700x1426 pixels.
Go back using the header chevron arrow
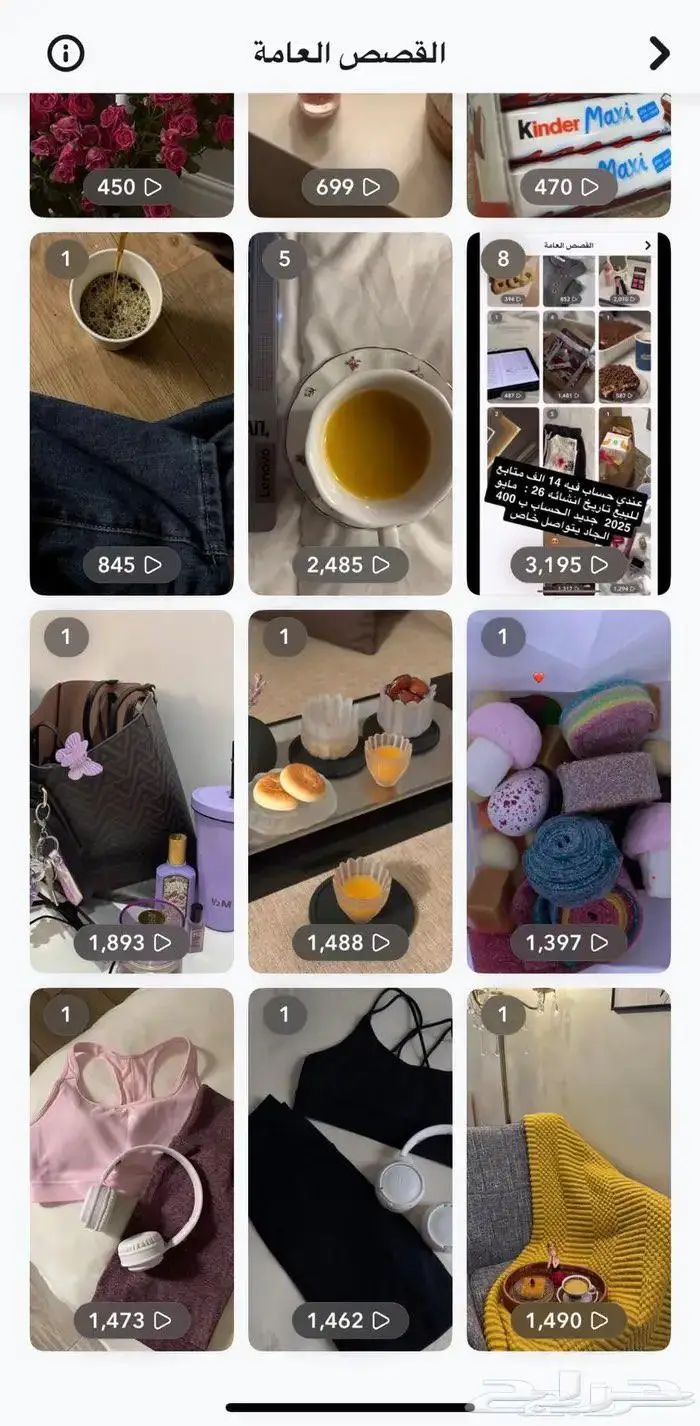[658, 53]
